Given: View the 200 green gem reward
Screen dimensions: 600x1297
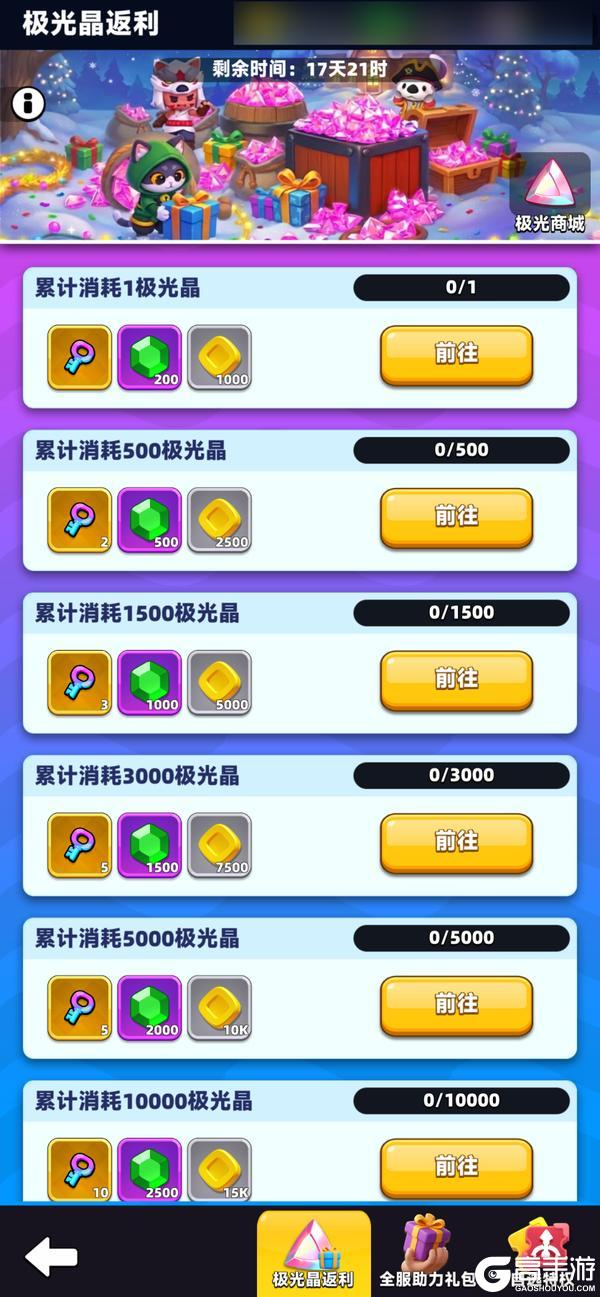Looking at the screenshot, I should (x=149, y=357).
